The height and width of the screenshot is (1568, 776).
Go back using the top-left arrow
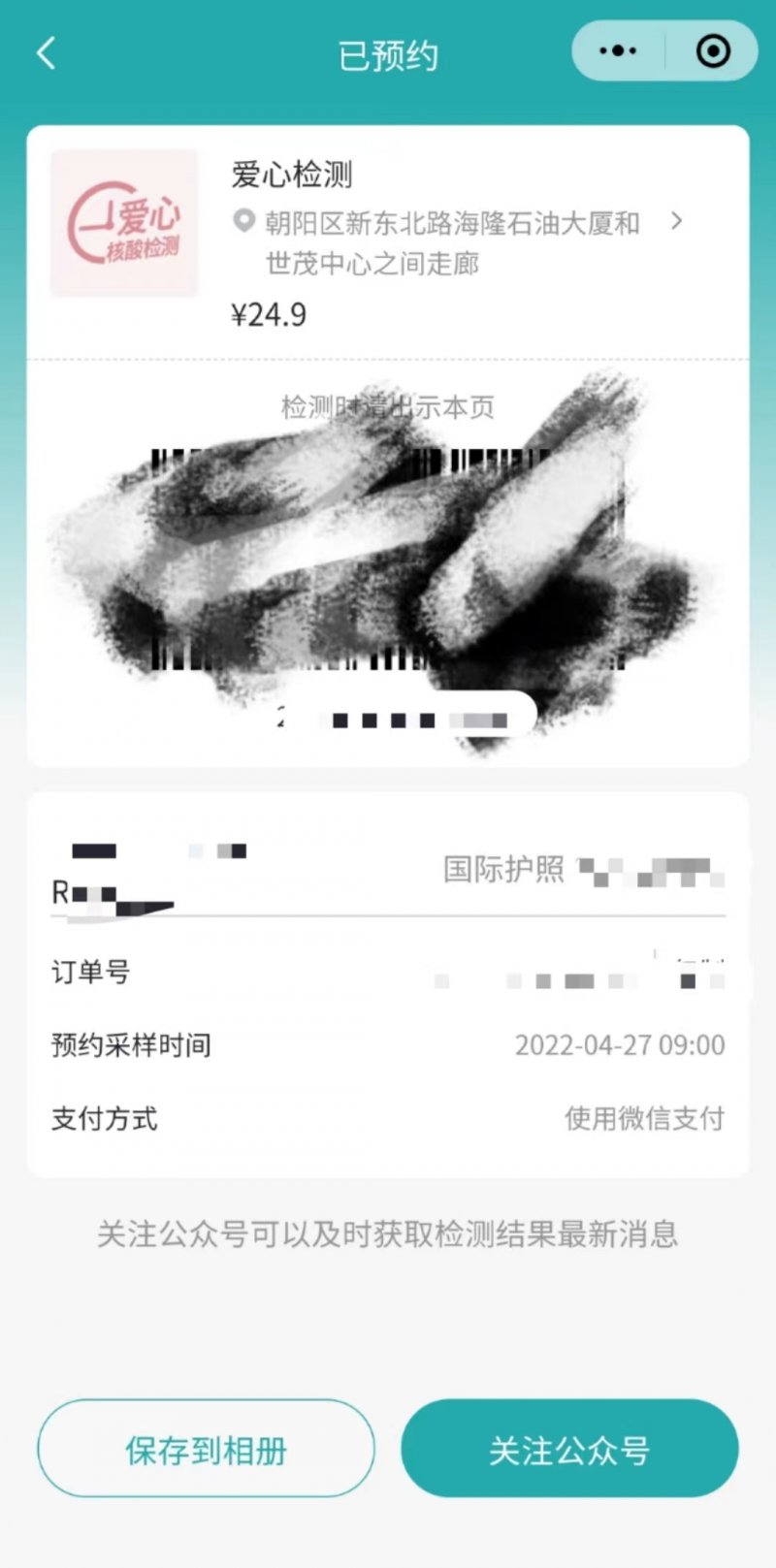46,53
